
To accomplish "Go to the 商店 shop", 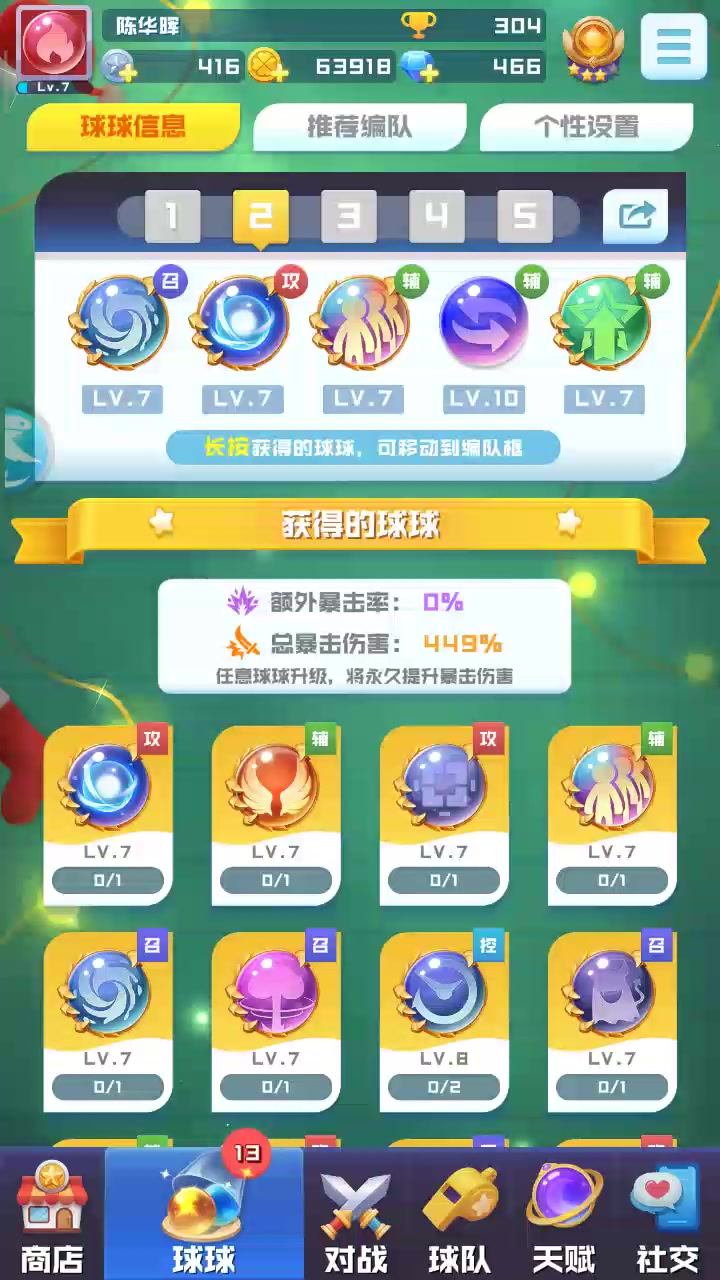I will point(52,1216).
